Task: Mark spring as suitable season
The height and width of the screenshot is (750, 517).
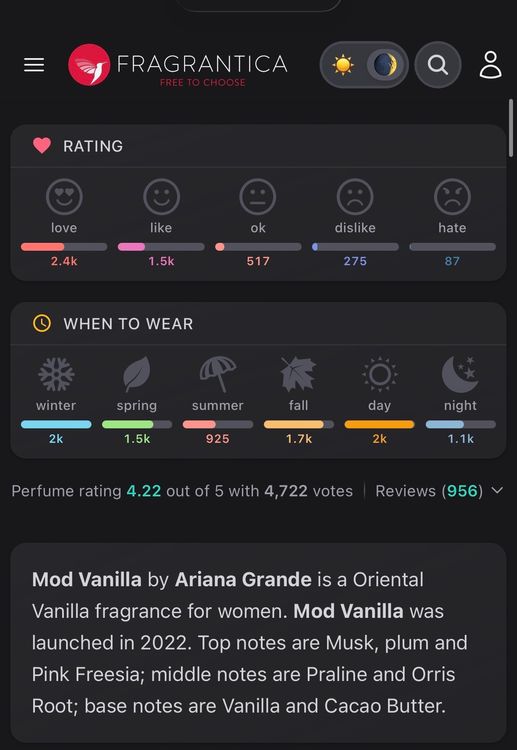Action: coord(137,375)
